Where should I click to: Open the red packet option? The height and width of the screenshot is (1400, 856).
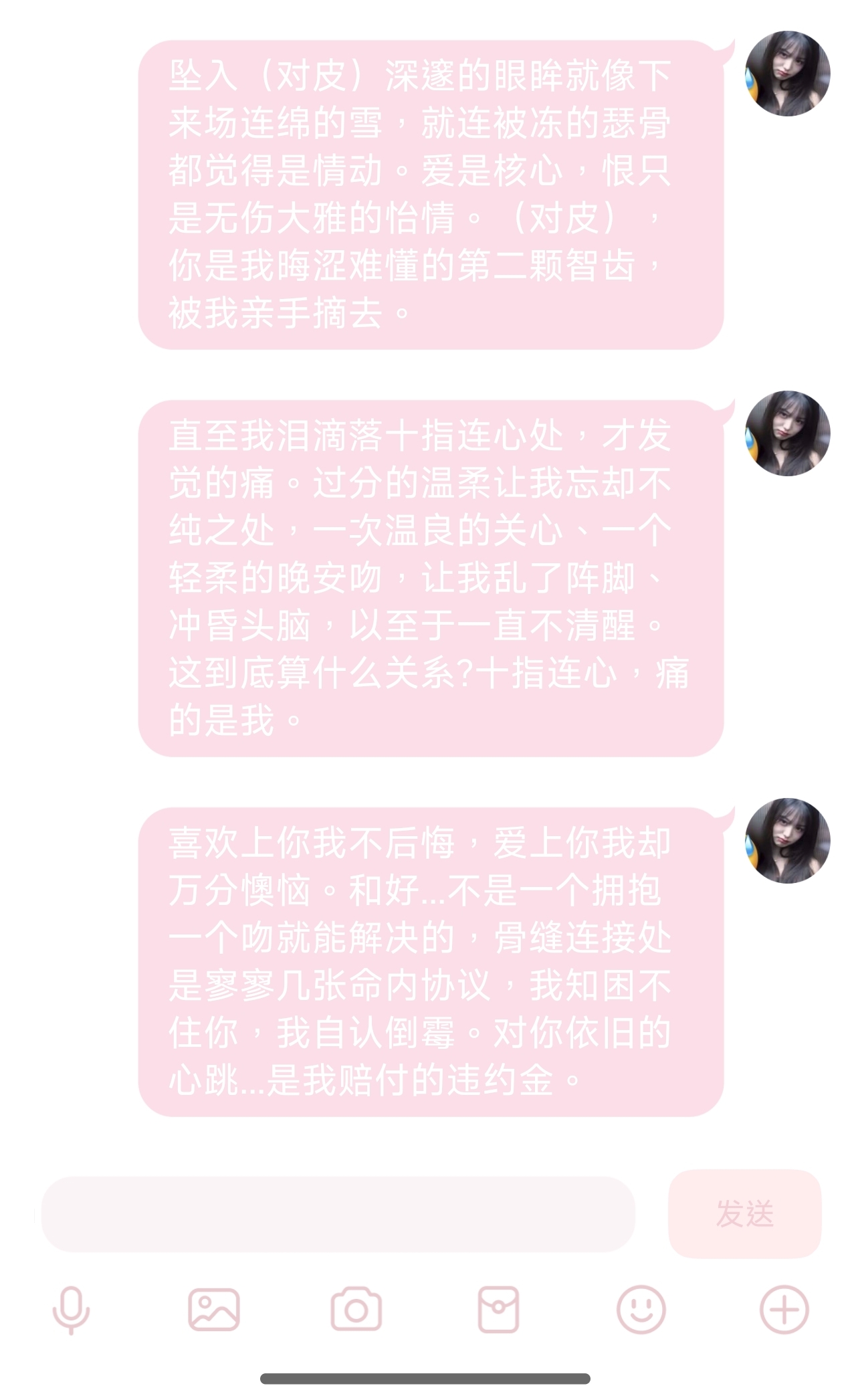click(499, 1309)
